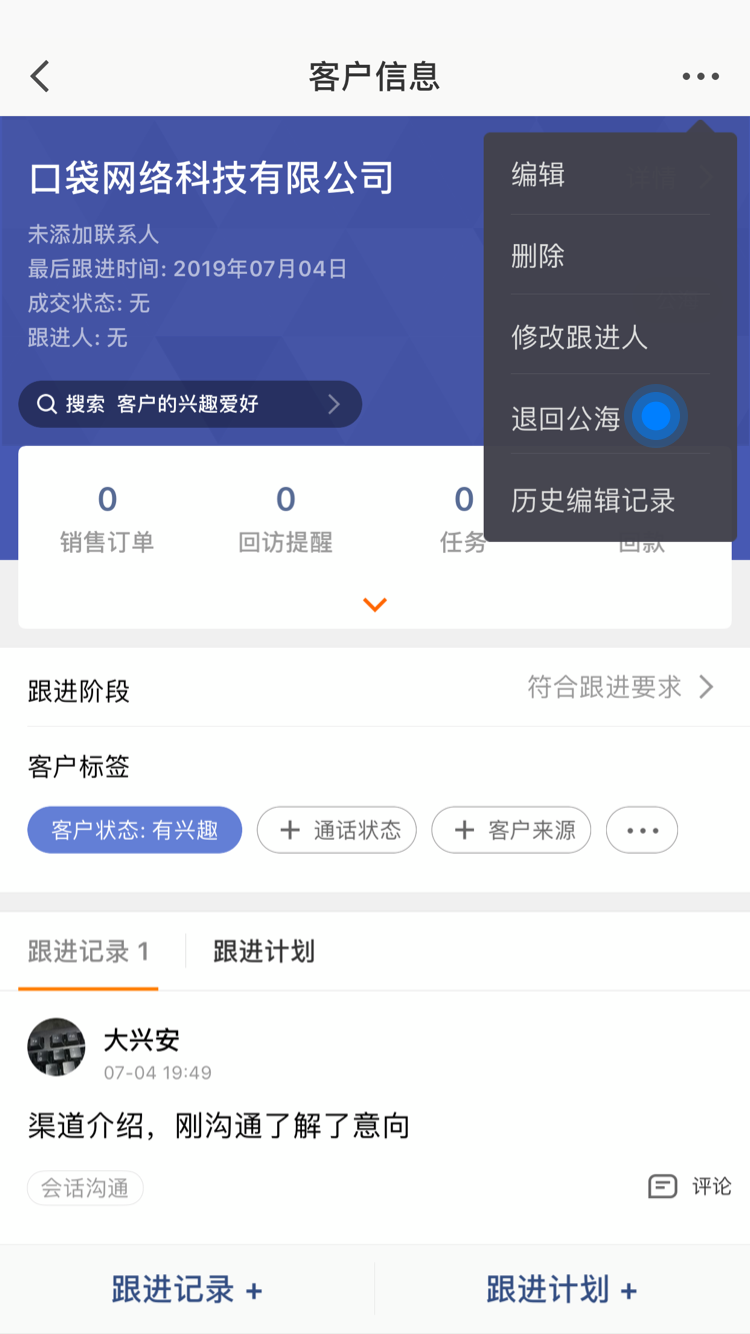Add a 通话状态 tag
The height and width of the screenshot is (1334, 750).
(x=337, y=830)
